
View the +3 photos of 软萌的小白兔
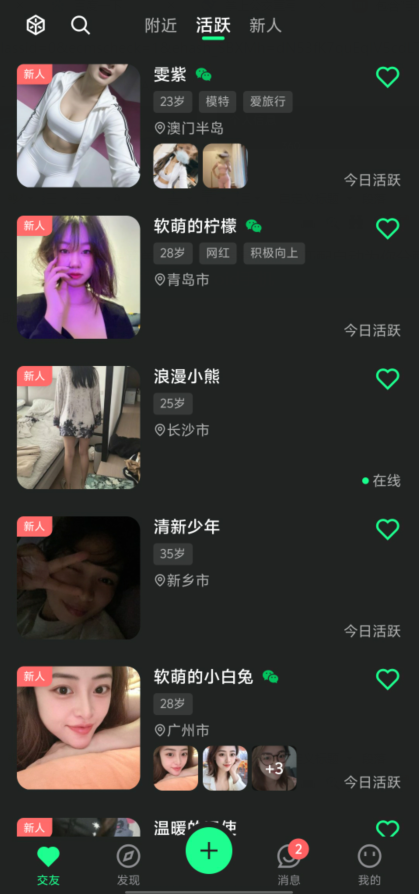click(274, 768)
